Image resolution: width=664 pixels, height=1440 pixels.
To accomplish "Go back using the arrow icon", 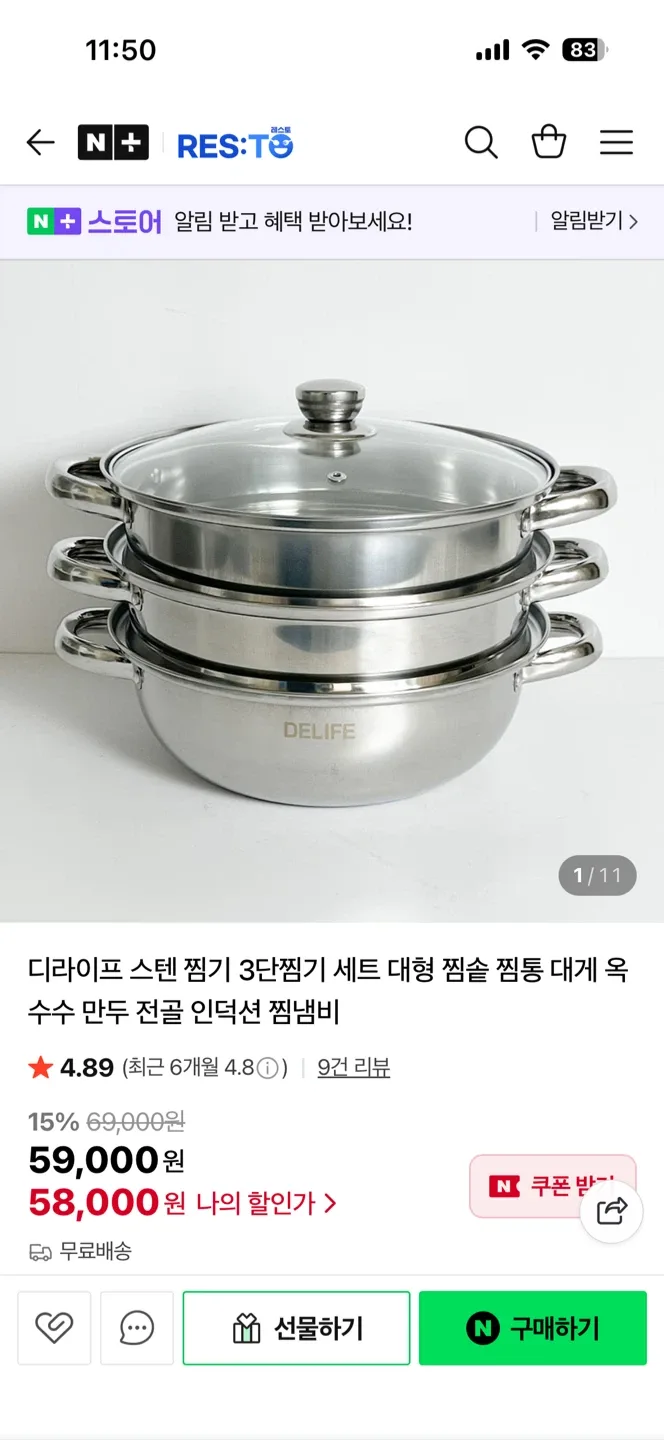I will tap(40, 143).
